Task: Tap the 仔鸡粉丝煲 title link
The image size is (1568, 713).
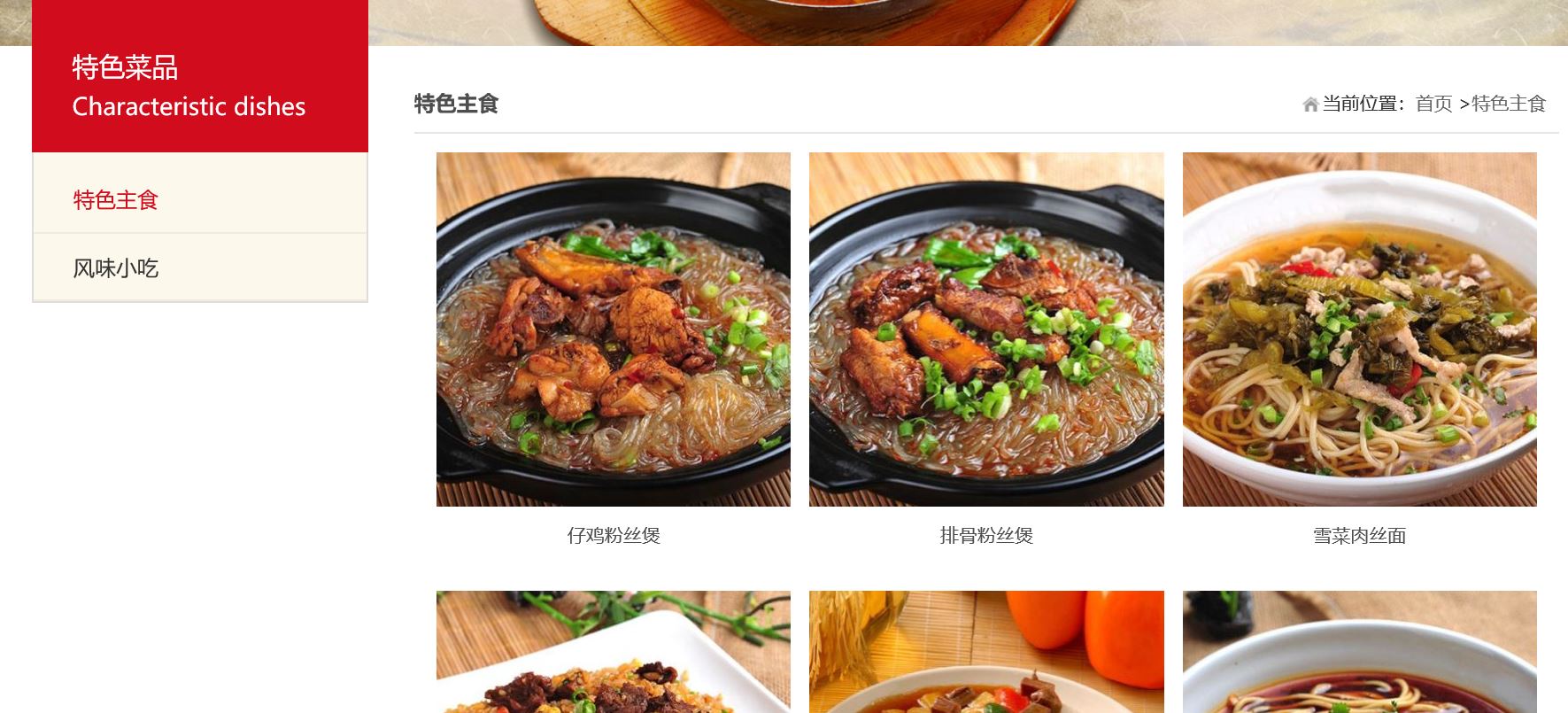Action: tap(614, 536)
